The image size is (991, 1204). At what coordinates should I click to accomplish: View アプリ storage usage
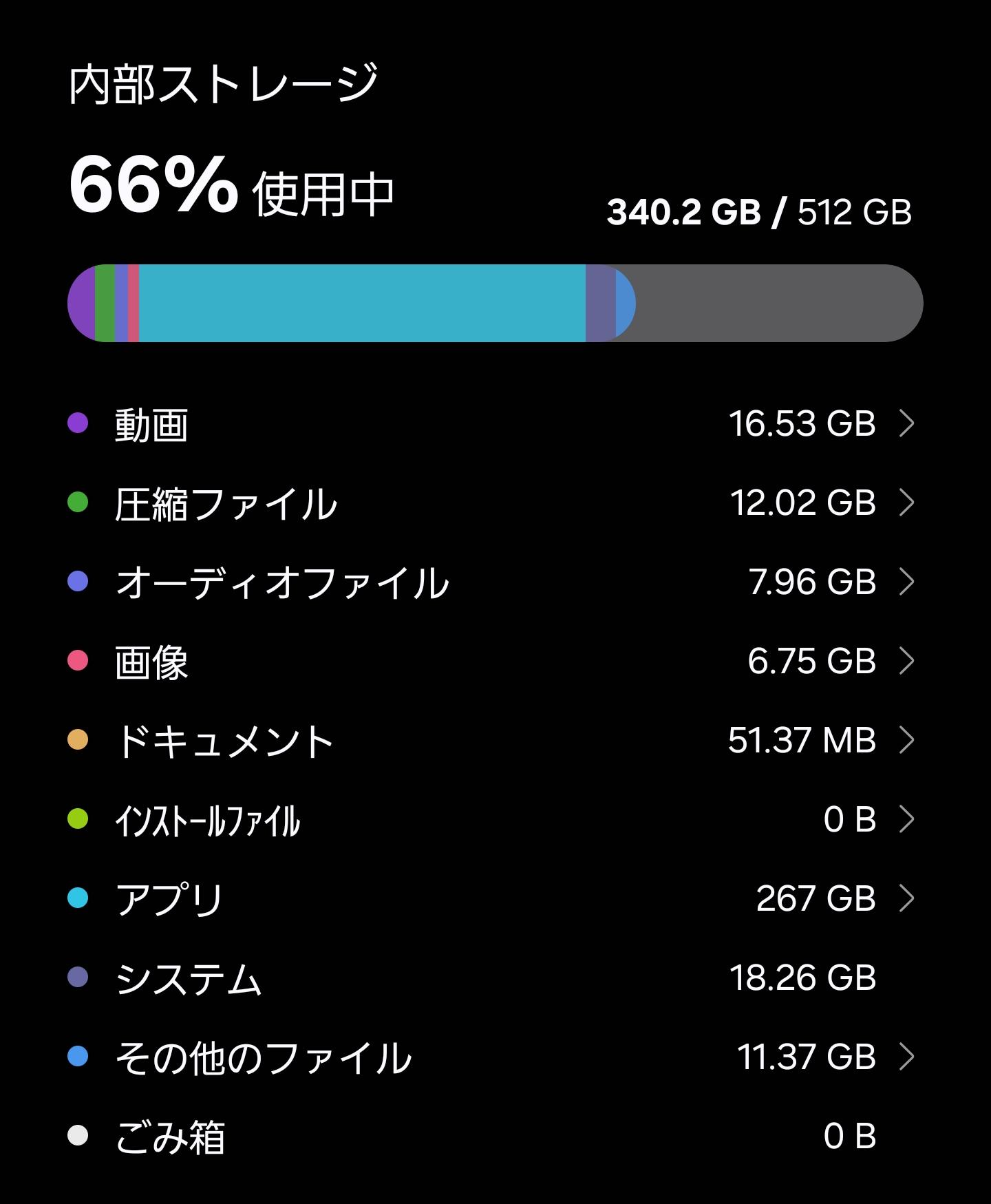[x=495, y=898]
